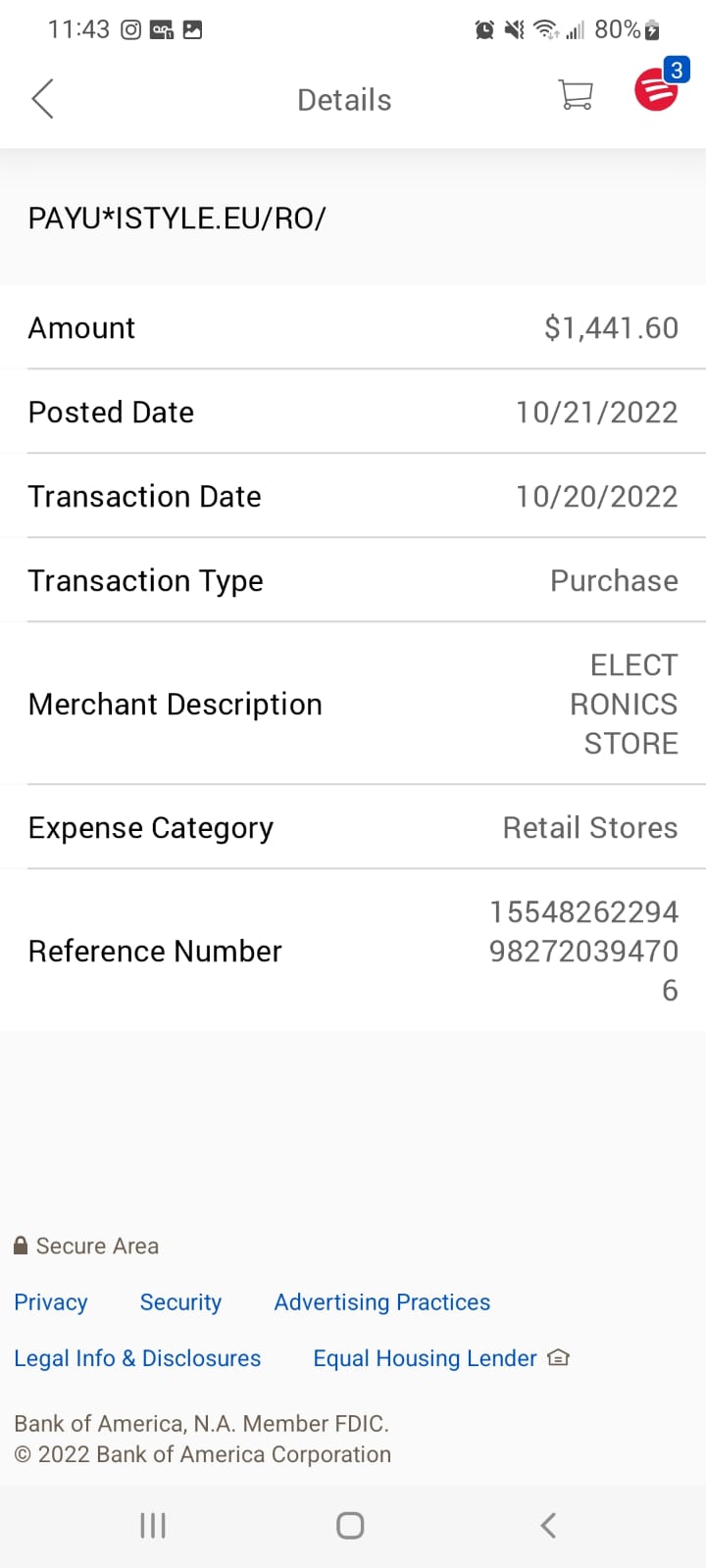
Task: Open Equal Housing Lender link
Action: tap(426, 1358)
